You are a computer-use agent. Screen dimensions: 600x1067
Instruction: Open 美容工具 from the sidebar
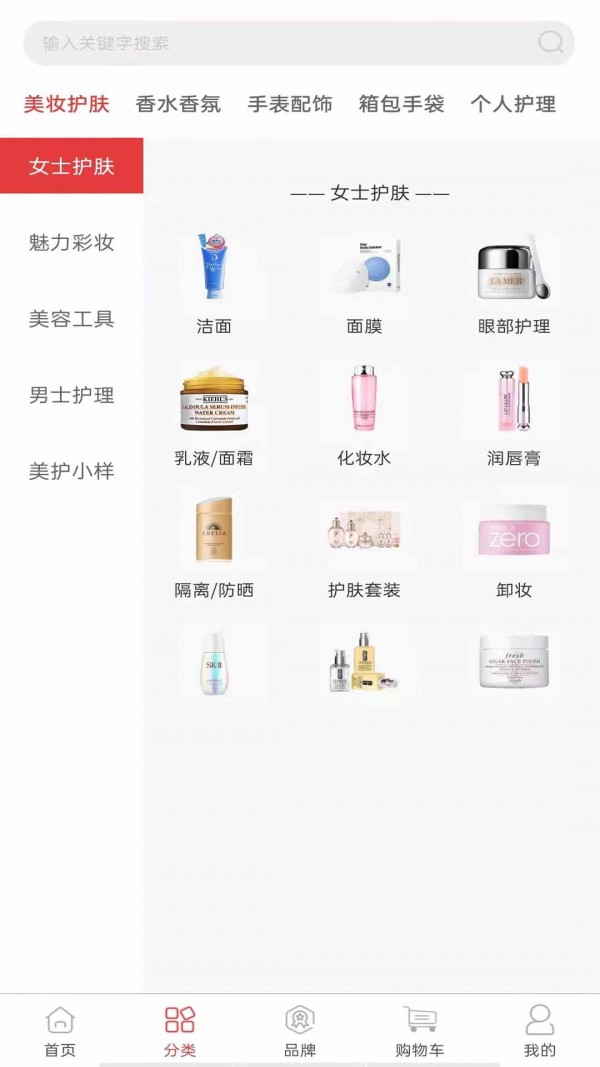[71, 319]
